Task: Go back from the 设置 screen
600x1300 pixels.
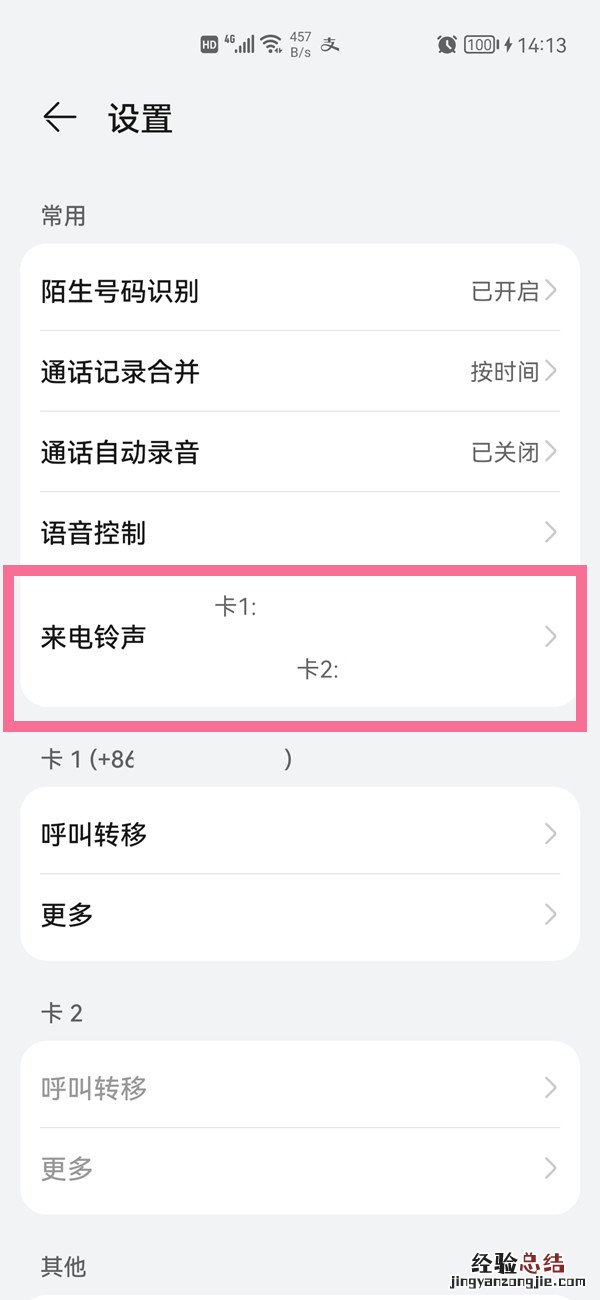Action: (x=59, y=118)
